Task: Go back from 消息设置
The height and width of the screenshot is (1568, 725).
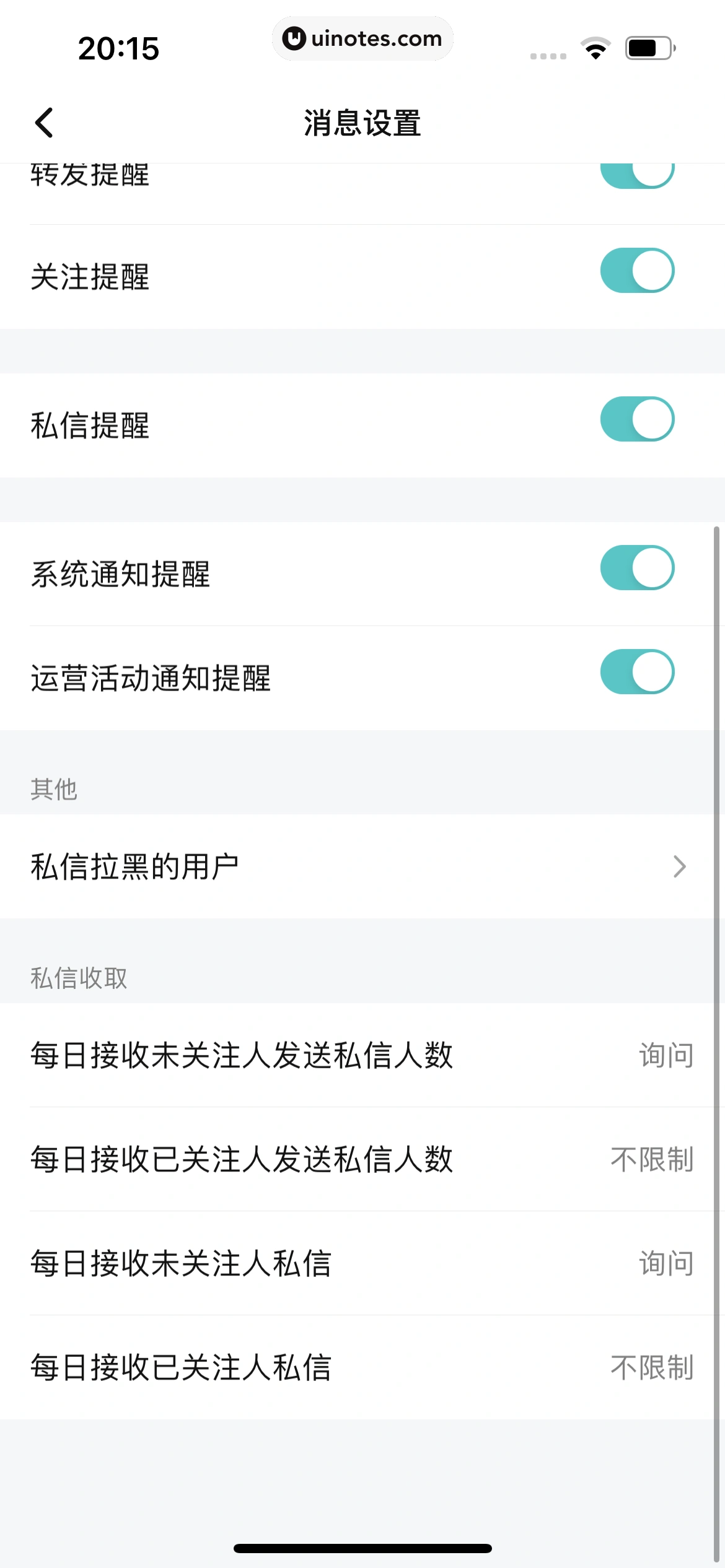Action: click(44, 123)
